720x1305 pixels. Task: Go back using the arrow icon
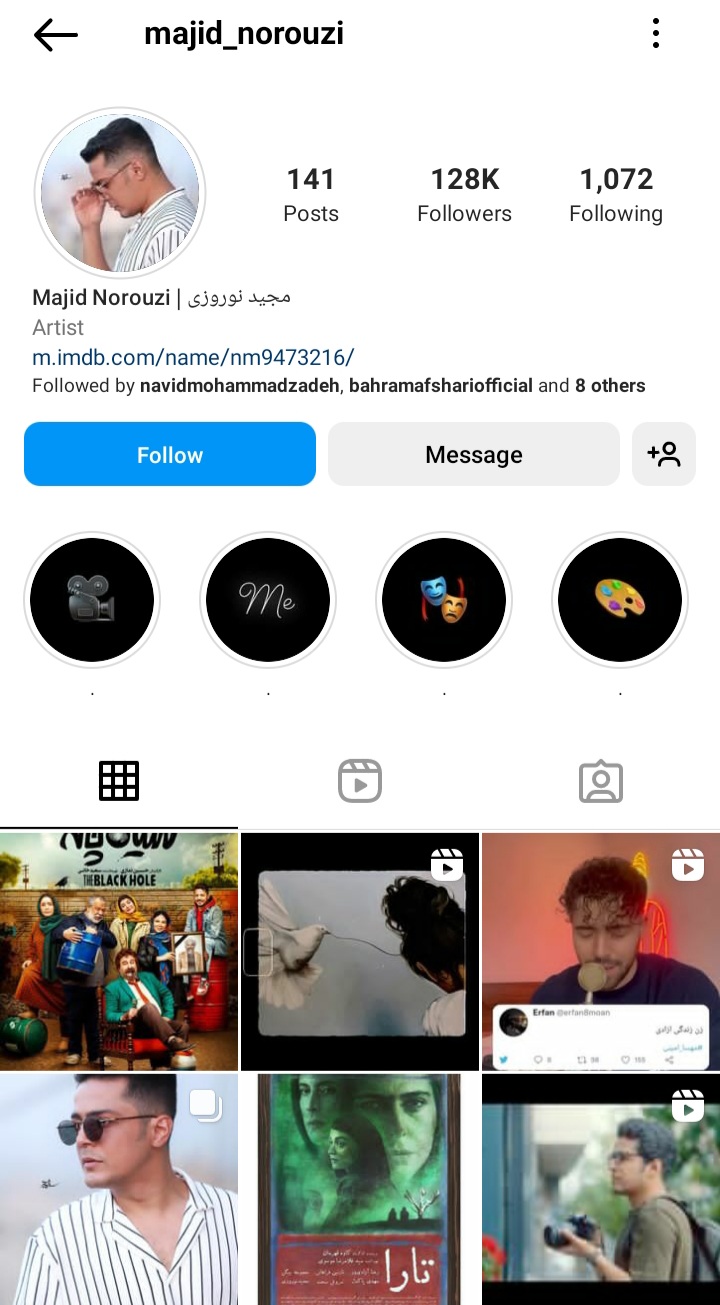55,35
